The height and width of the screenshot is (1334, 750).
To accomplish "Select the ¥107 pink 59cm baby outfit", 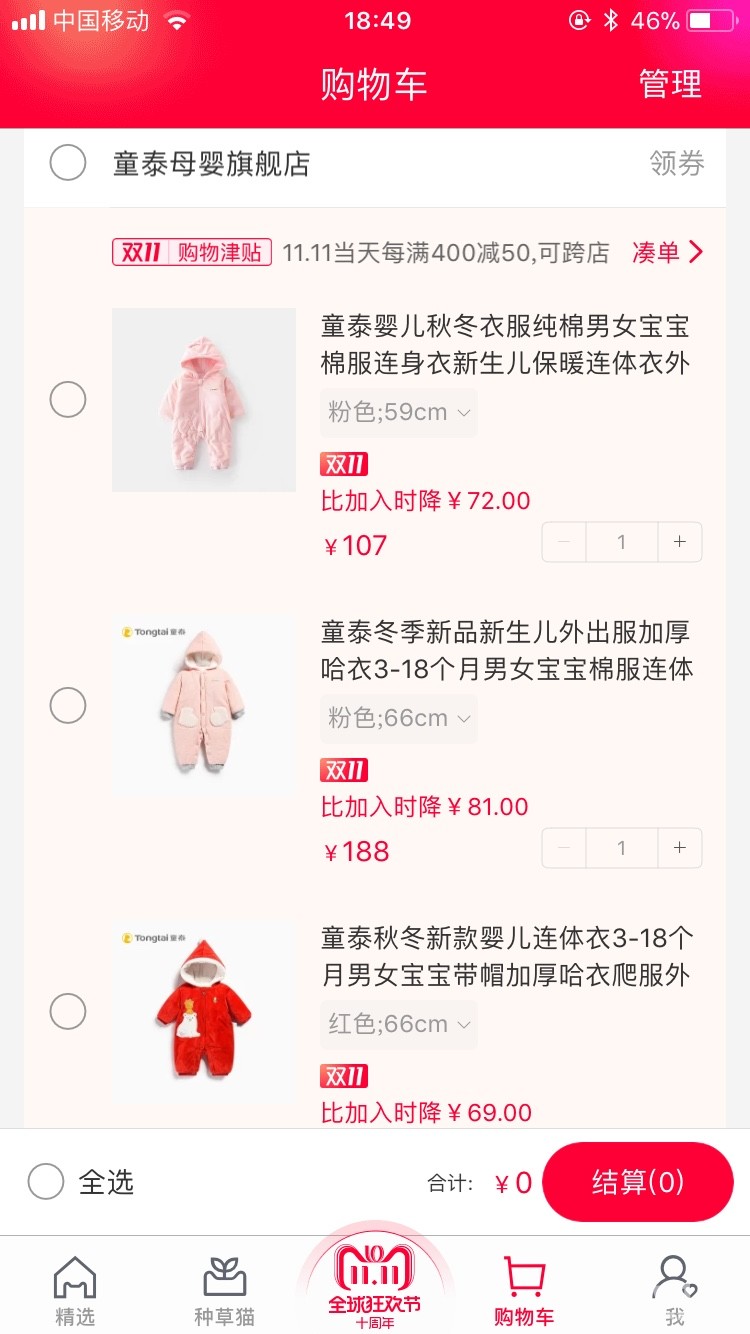I will [68, 400].
